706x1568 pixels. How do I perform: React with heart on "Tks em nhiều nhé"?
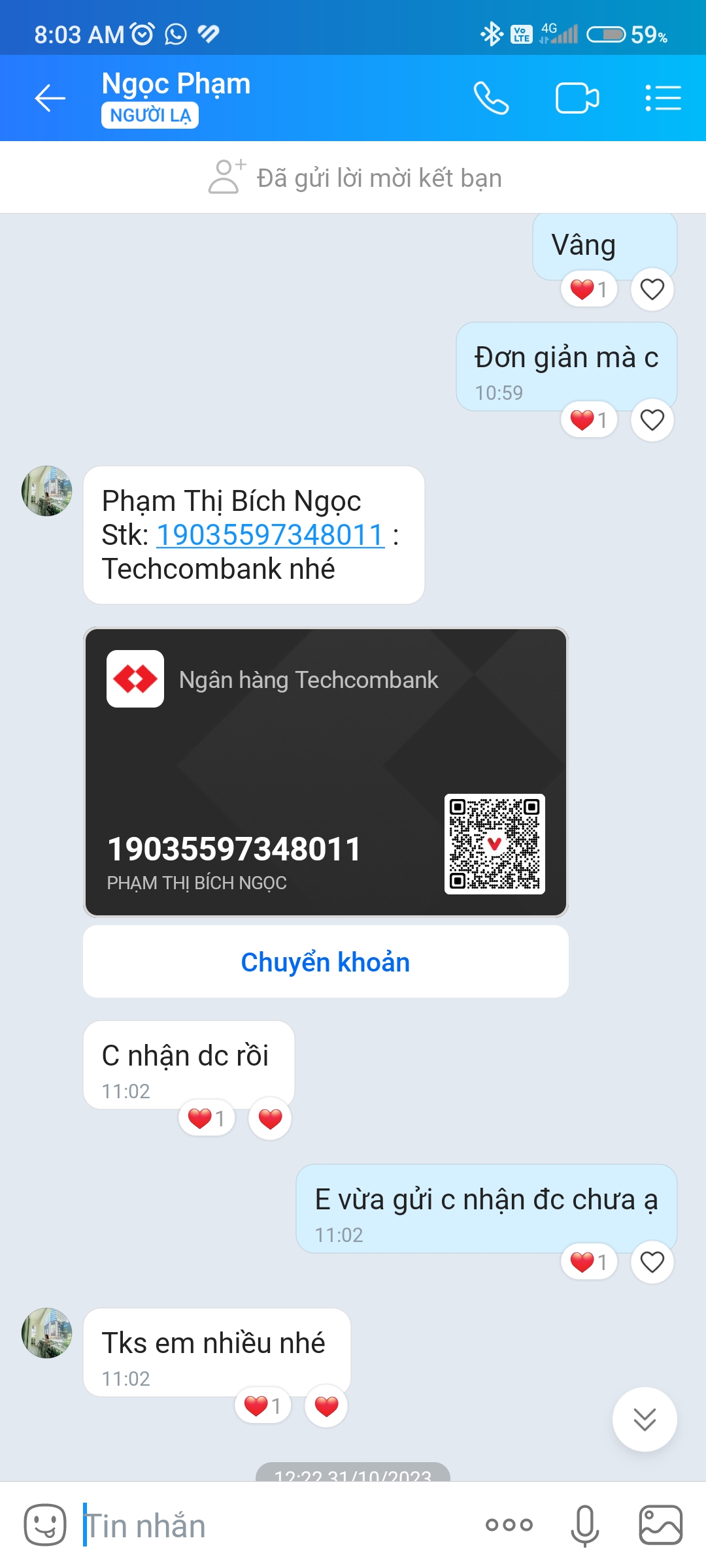(x=326, y=1406)
